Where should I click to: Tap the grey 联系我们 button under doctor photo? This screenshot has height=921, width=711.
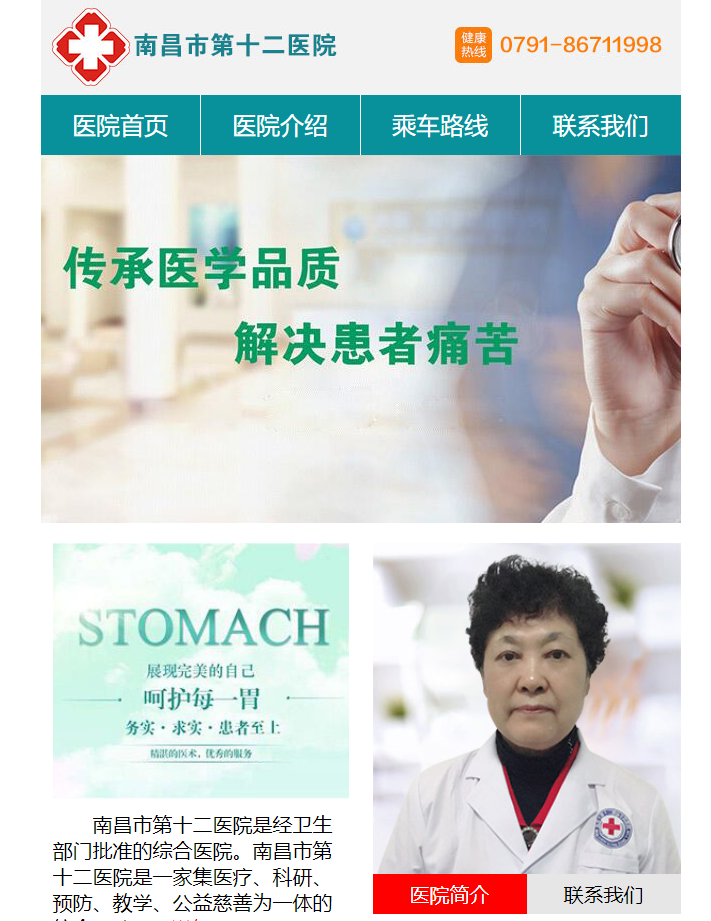point(603,894)
